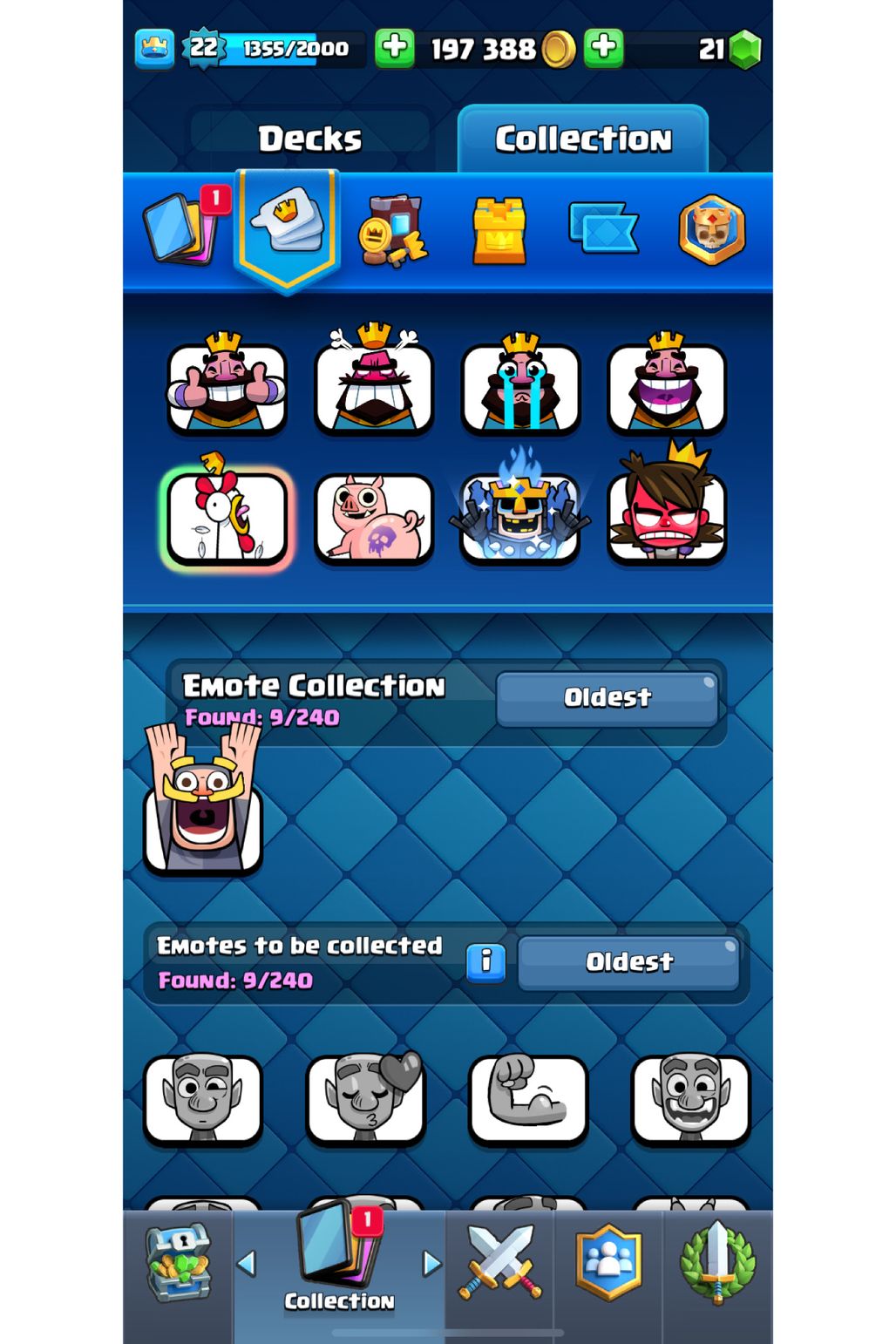
Task: Switch to the Decks tab
Action: point(309,139)
